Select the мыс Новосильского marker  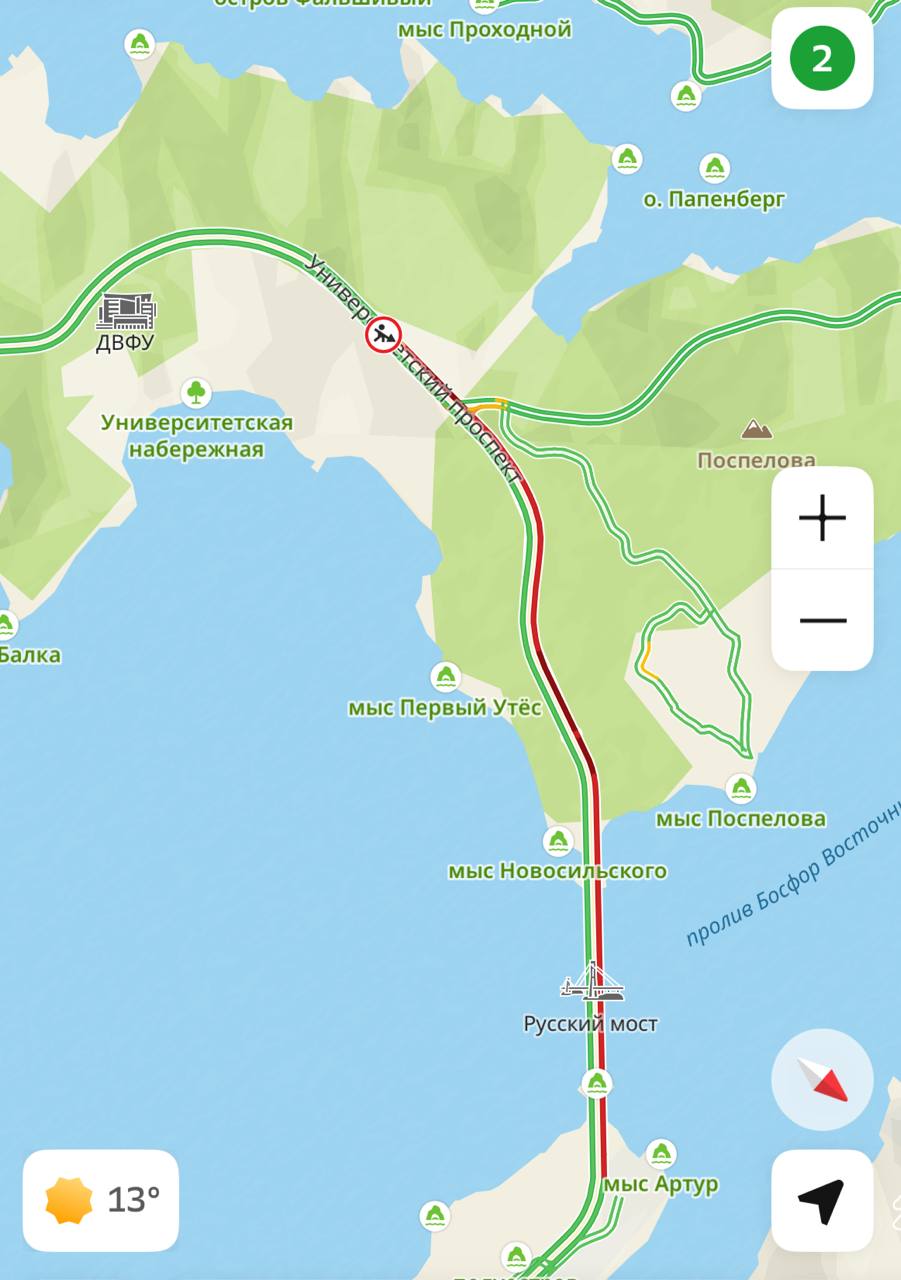point(557,841)
